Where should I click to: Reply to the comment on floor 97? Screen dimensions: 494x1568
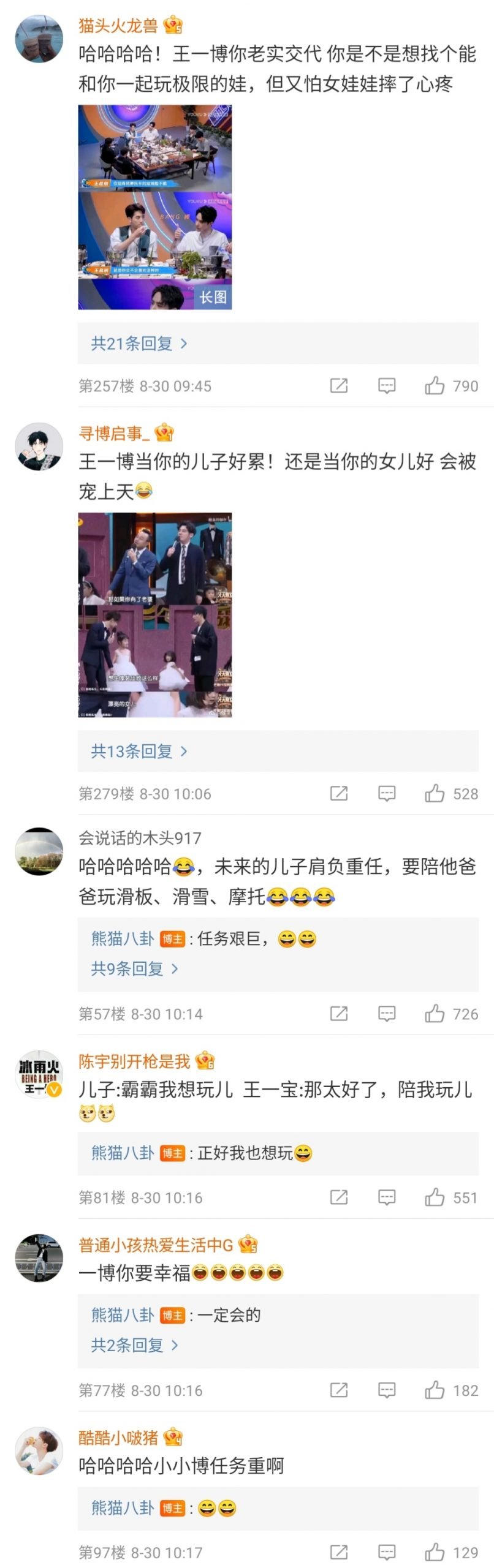coord(387,1552)
